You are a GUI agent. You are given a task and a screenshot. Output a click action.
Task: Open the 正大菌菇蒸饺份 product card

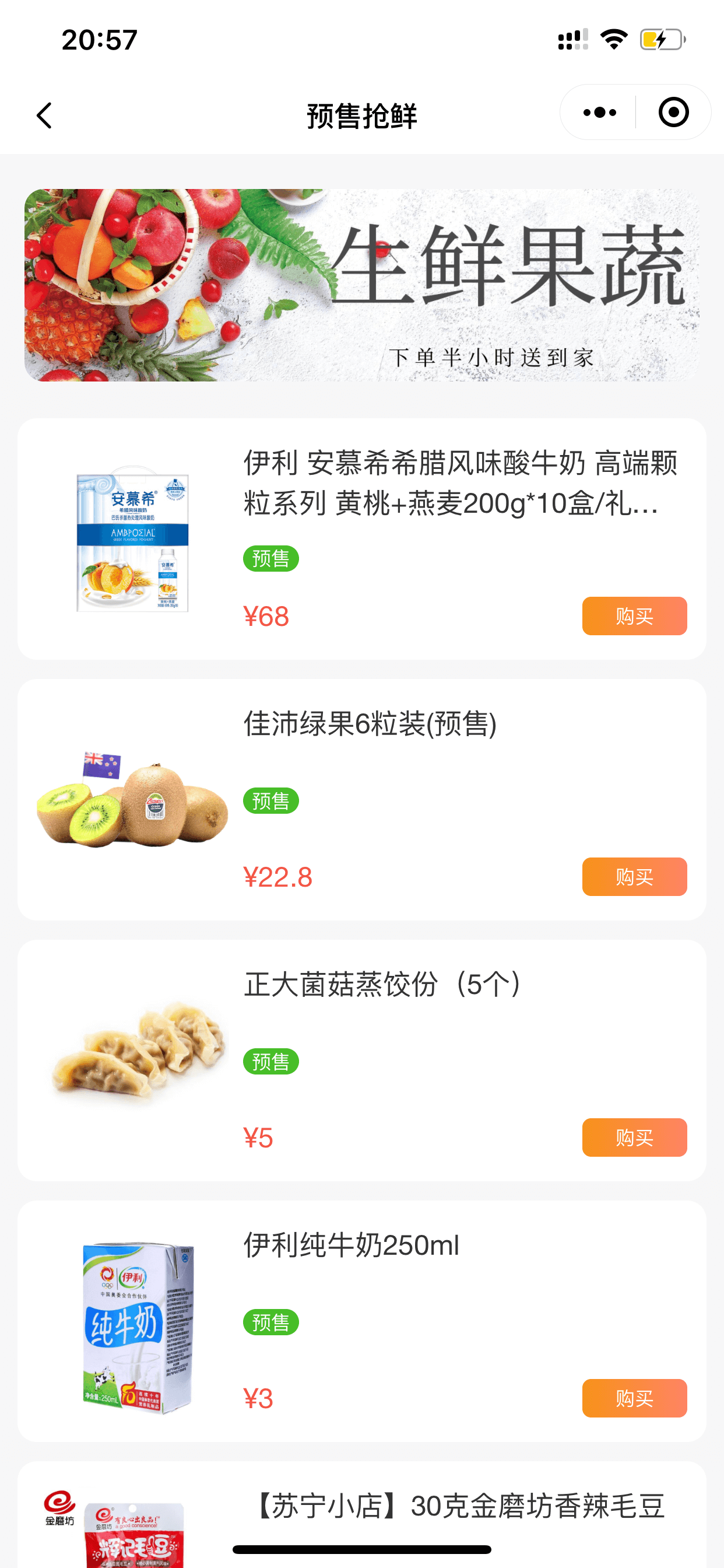pos(384,985)
